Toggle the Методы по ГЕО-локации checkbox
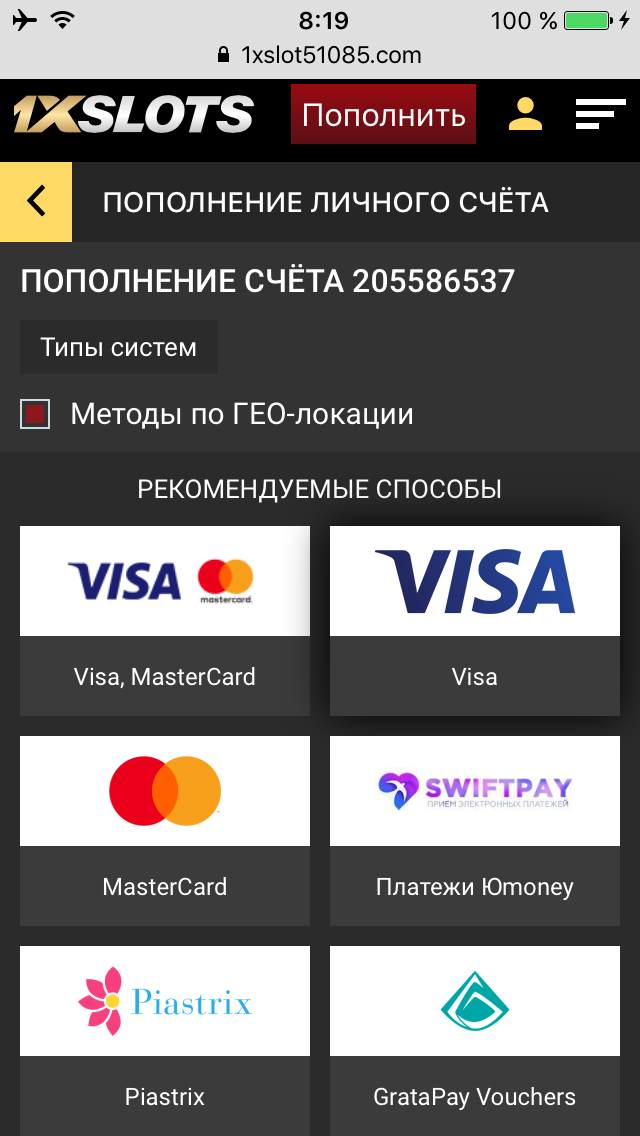 pos(35,414)
